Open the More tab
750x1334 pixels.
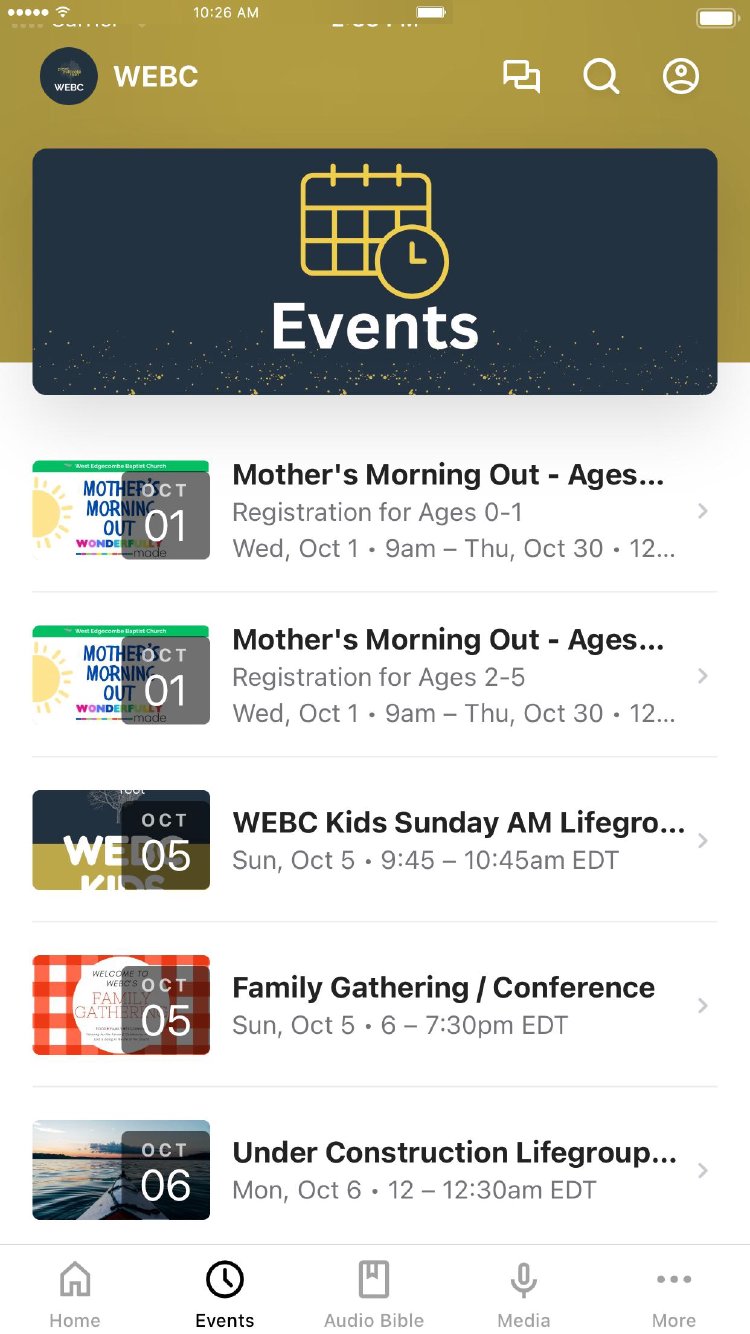pyautogui.click(x=674, y=1293)
